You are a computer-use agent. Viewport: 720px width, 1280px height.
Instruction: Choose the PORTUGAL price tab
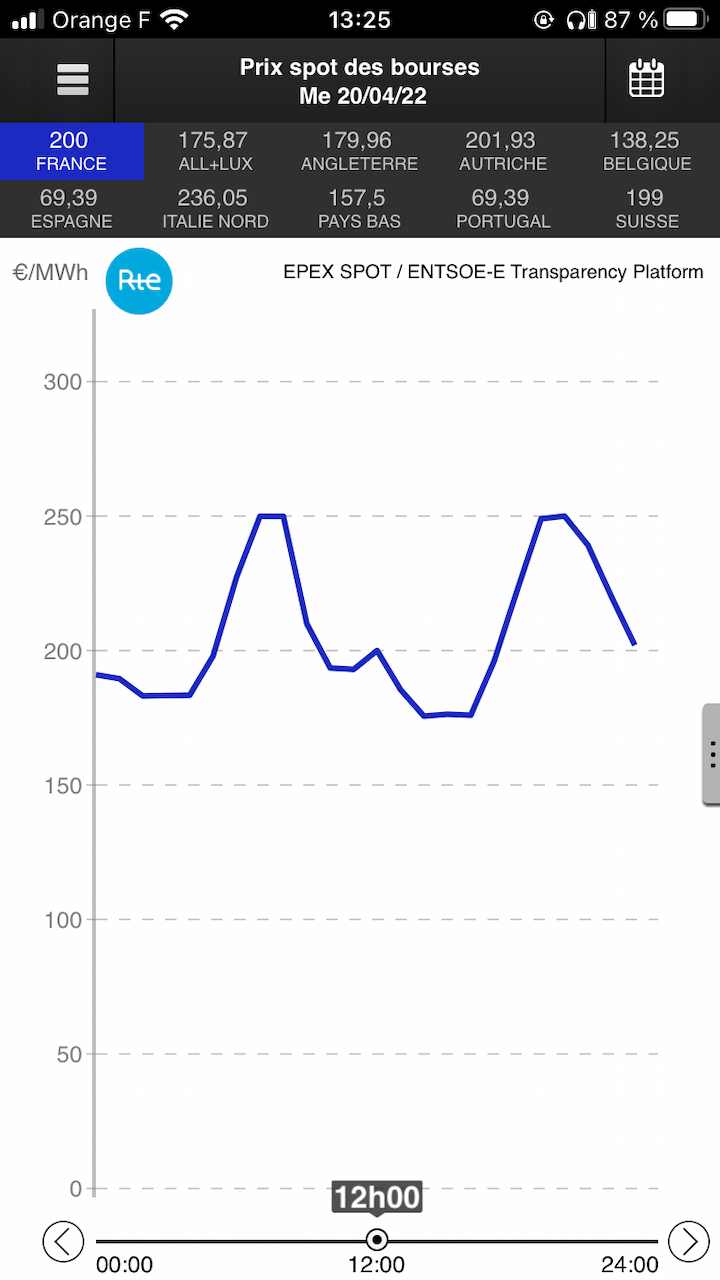(x=503, y=209)
